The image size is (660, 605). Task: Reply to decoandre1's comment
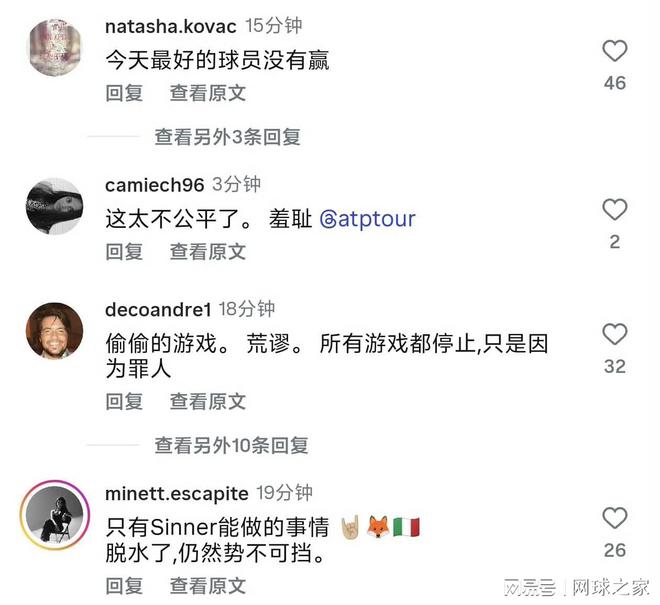pos(124,401)
